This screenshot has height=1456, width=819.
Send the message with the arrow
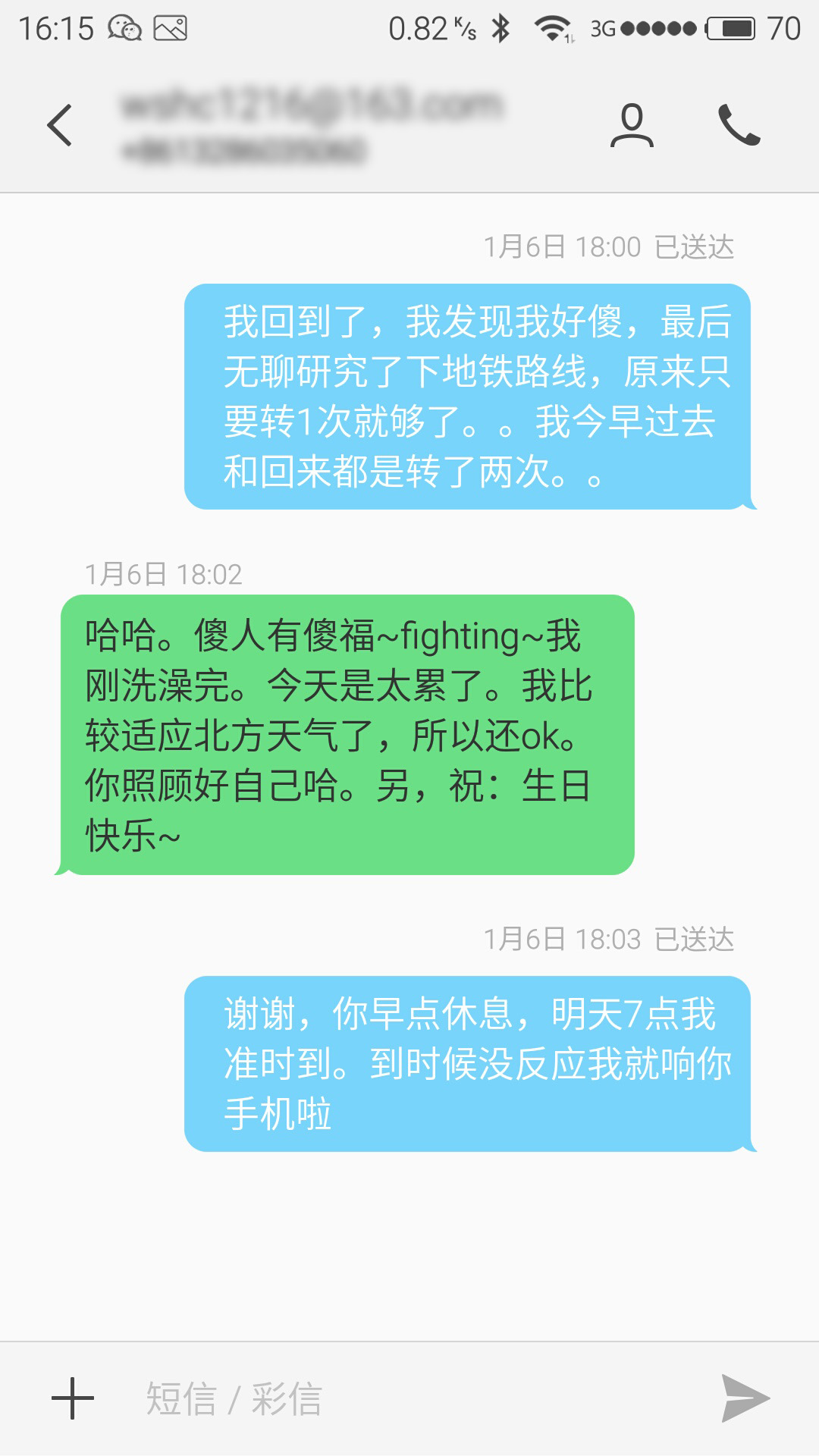(745, 1398)
